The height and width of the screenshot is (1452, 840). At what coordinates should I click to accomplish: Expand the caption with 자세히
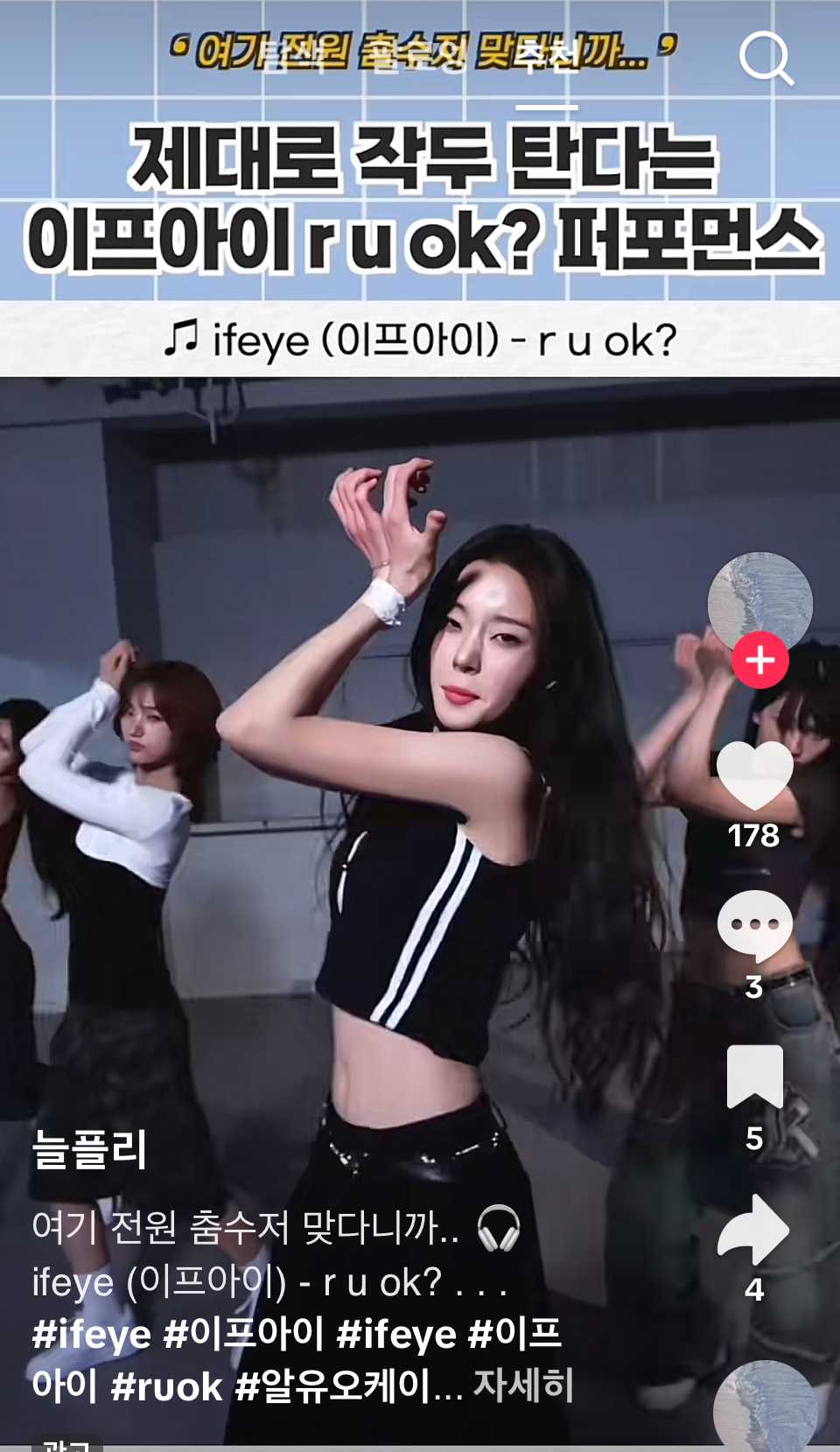tap(523, 1385)
